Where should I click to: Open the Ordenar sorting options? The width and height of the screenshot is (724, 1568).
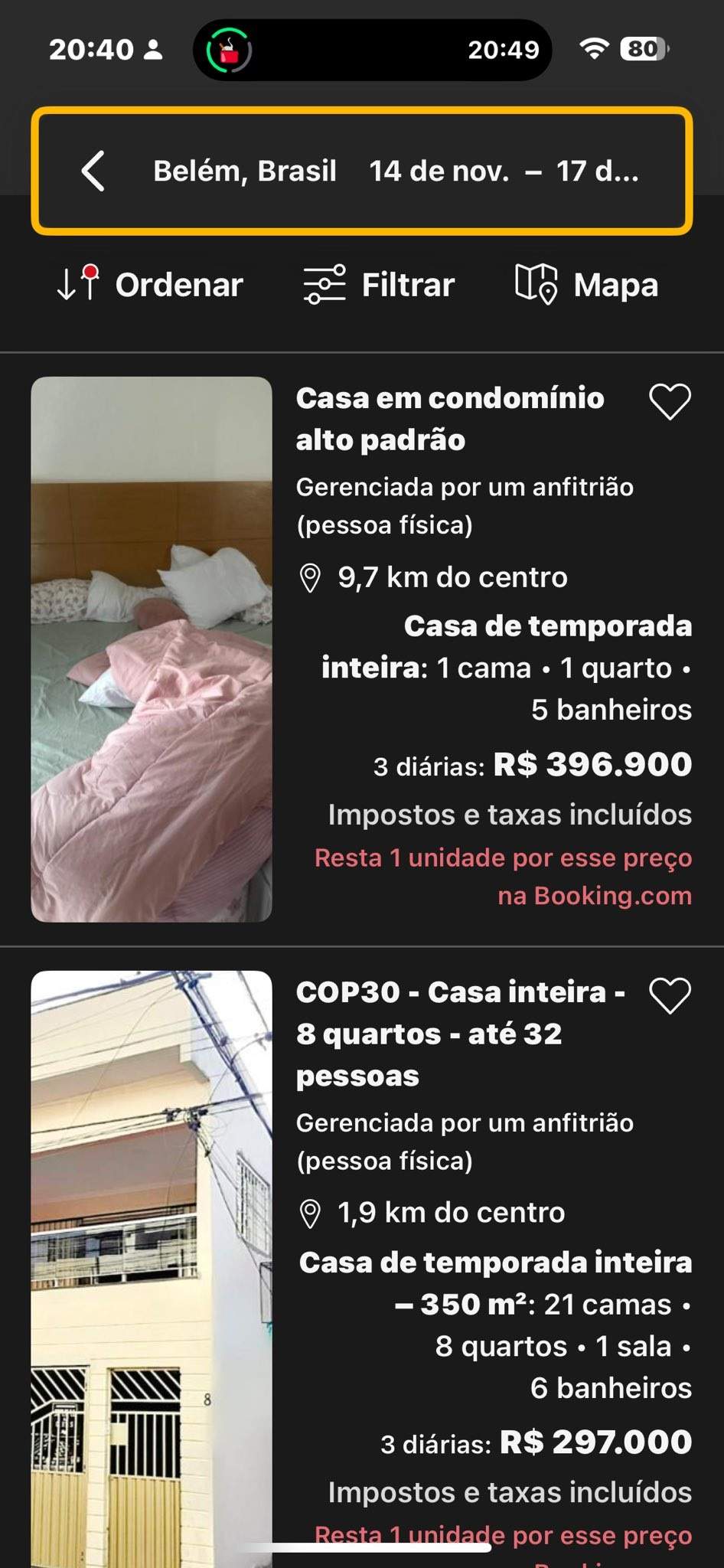click(x=150, y=285)
